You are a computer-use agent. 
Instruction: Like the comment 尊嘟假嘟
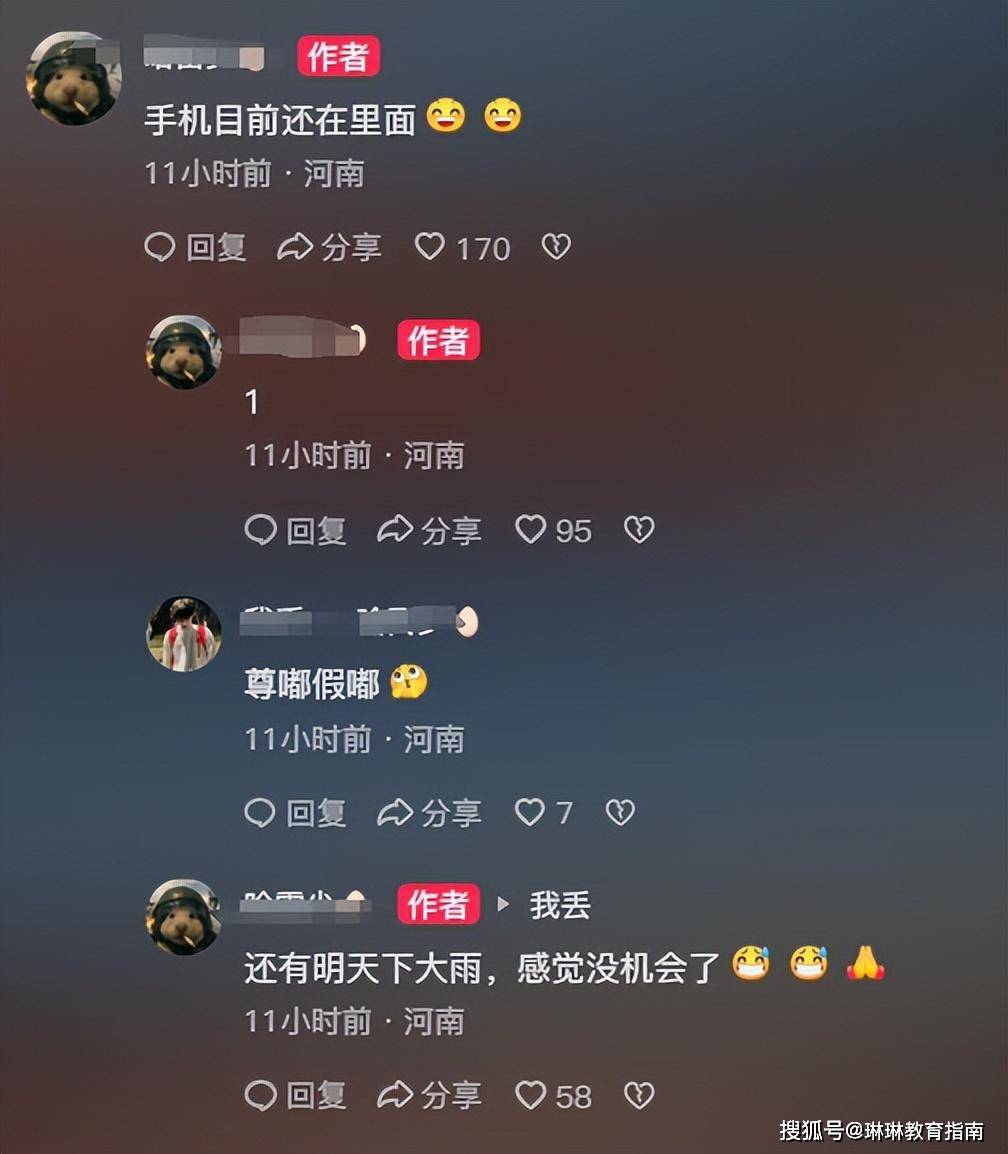(530, 813)
